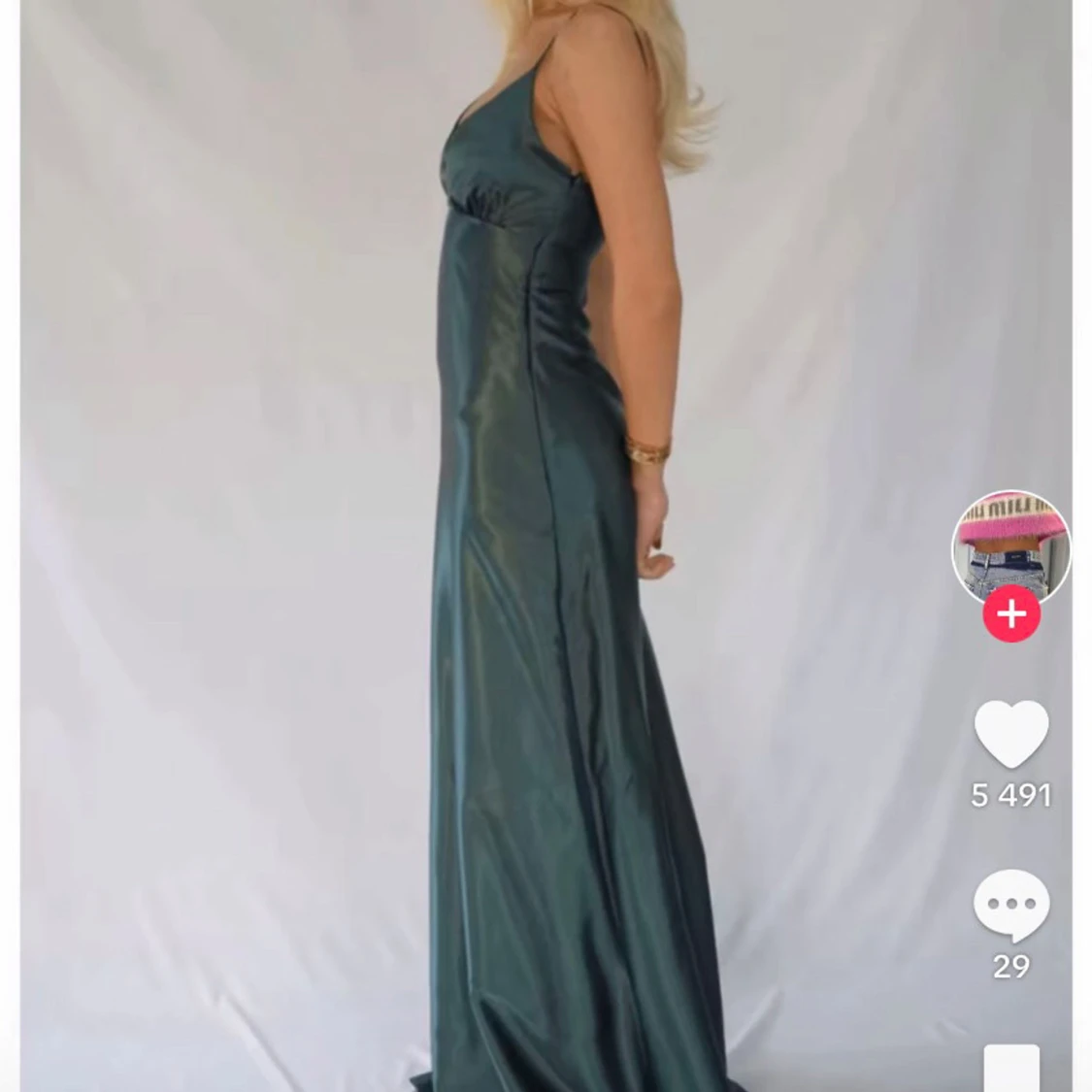The height and width of the screenshot is (1092, 1092).
Task: Like this video with the heart
Action: [x=1011, y=735]
